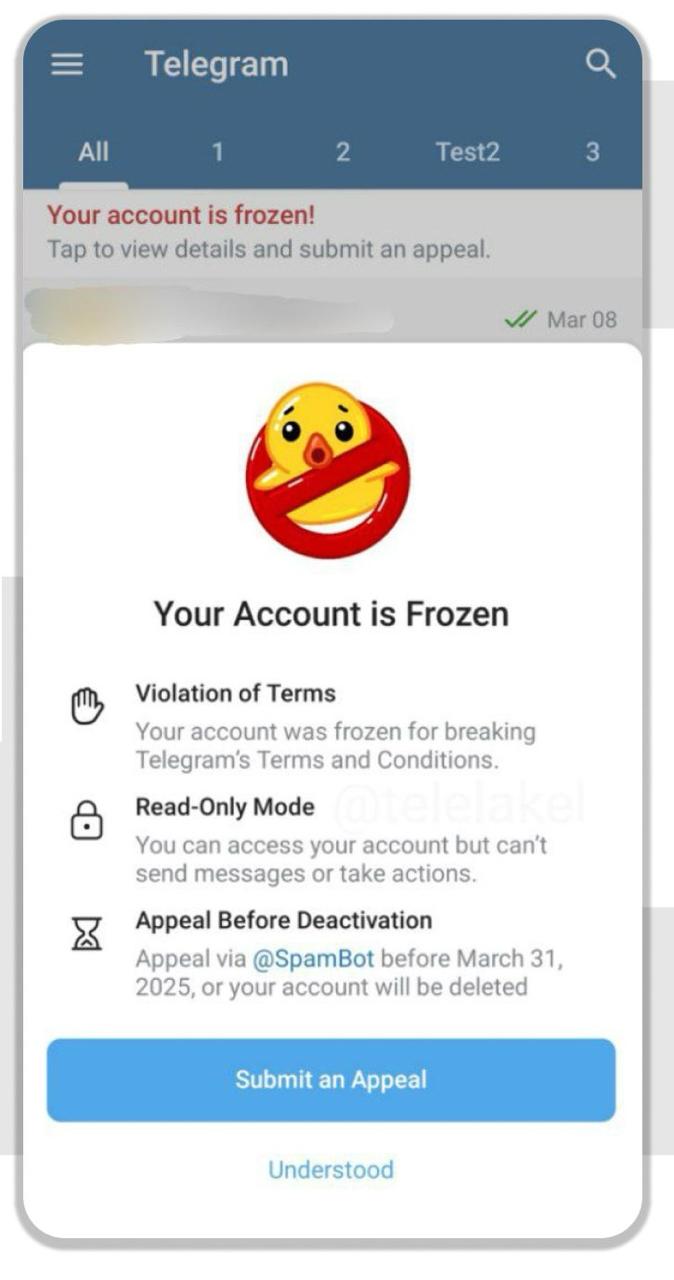The width and height of the screenshot is (674, 1280).
Task: Dismiss the dialog with Understood
Action: pos(331,1169)
